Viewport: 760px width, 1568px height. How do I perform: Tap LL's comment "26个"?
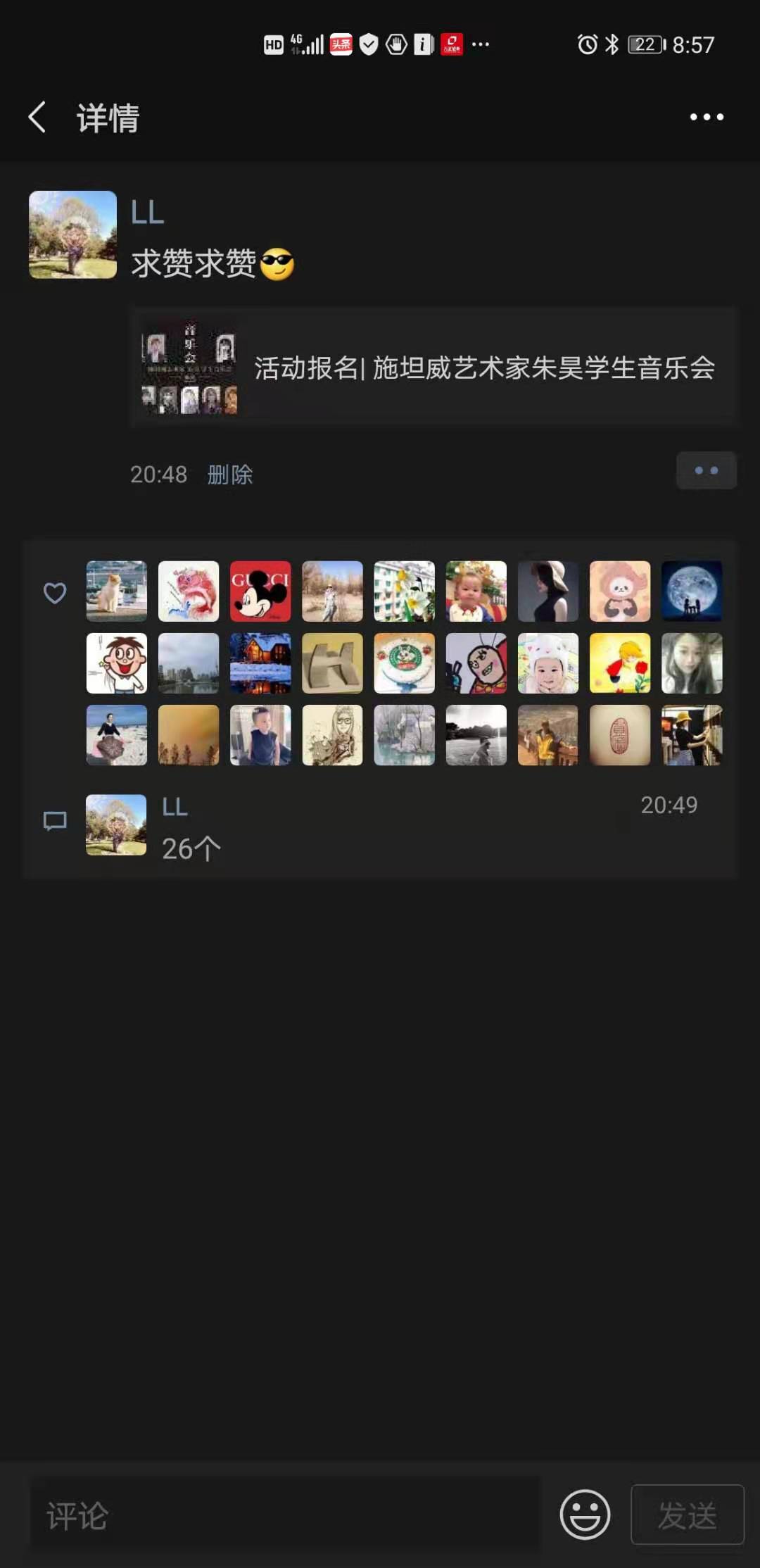click(x=191, y=849)
